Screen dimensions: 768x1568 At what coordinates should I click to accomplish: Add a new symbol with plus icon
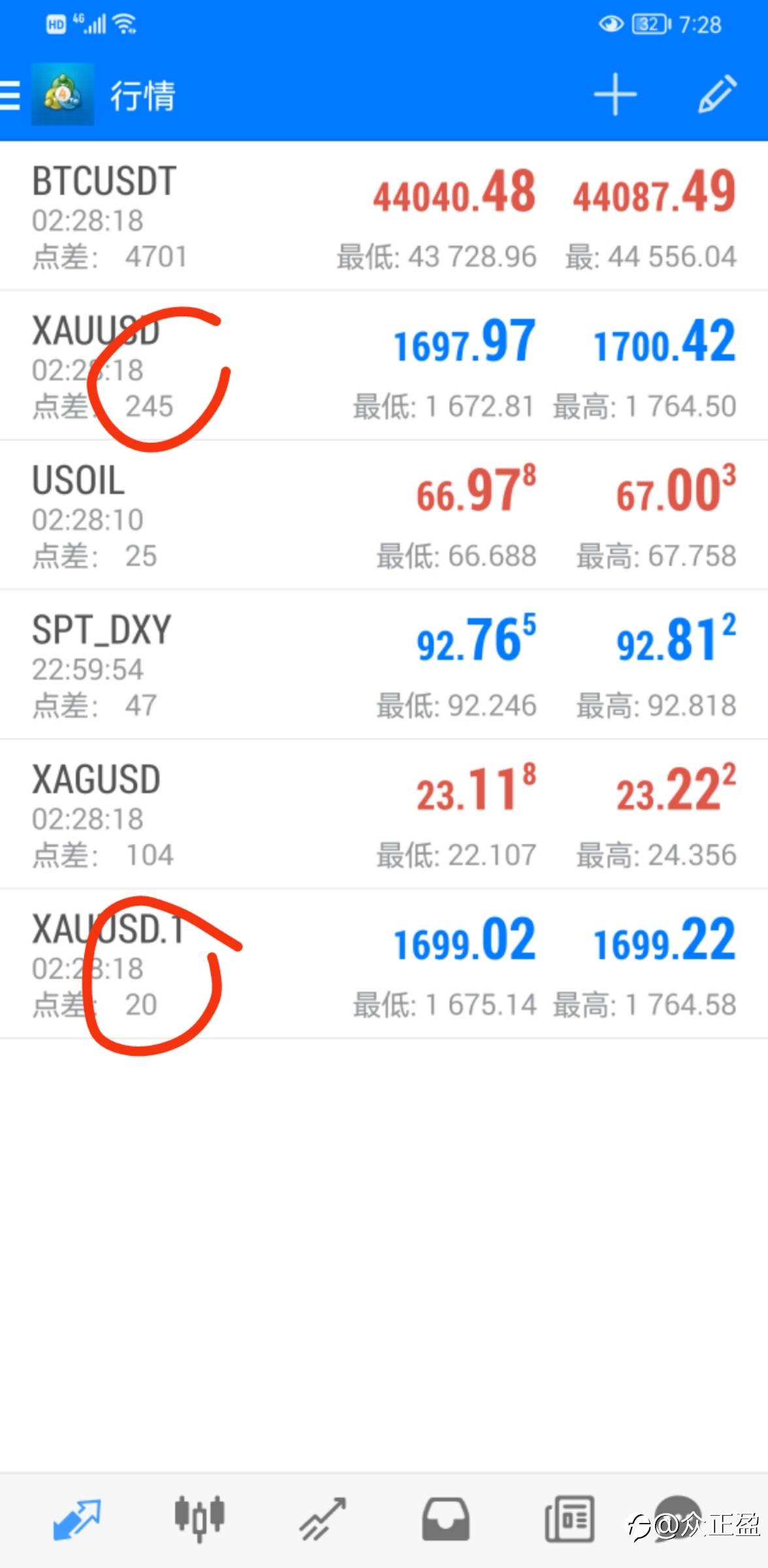point(615,95)
